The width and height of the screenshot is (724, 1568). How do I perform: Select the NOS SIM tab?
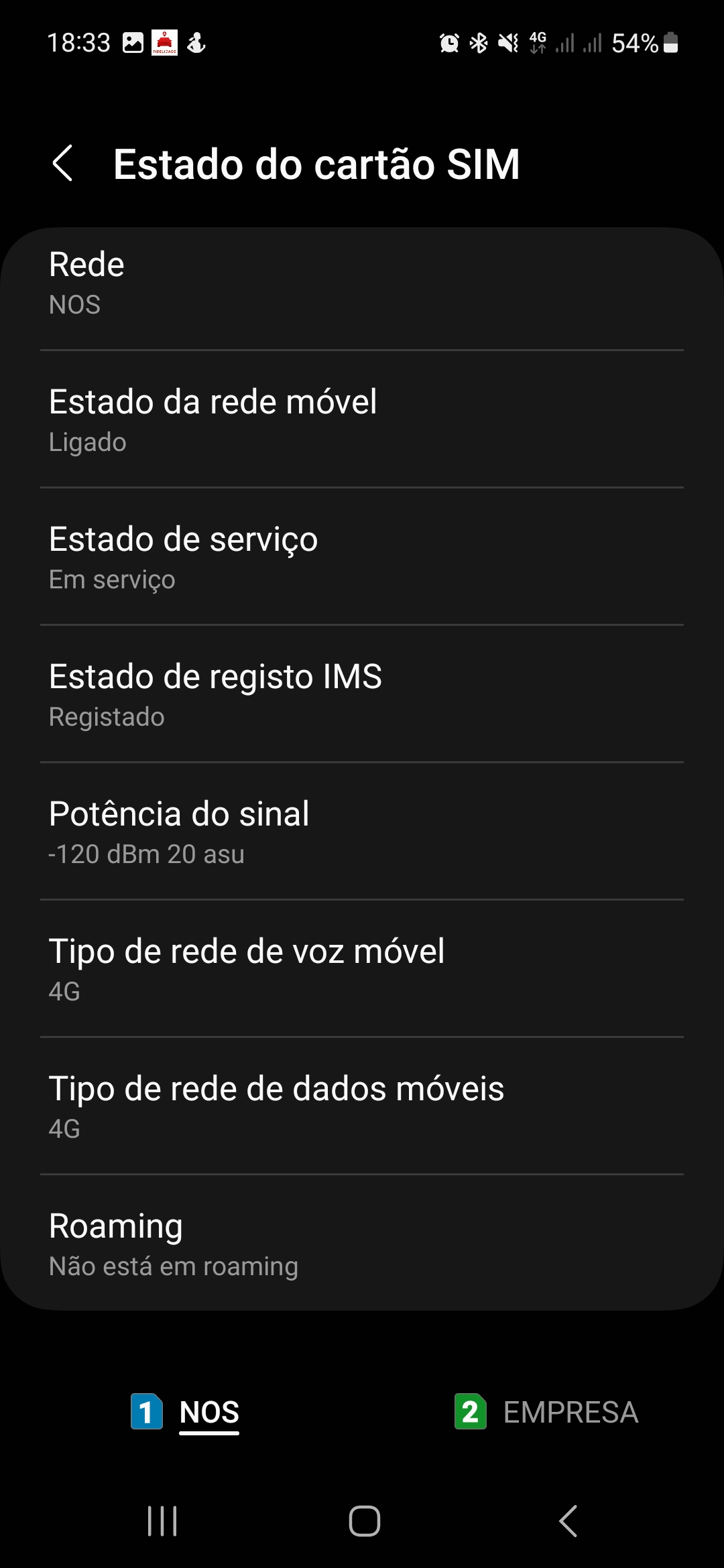(x=186, y=1412)
